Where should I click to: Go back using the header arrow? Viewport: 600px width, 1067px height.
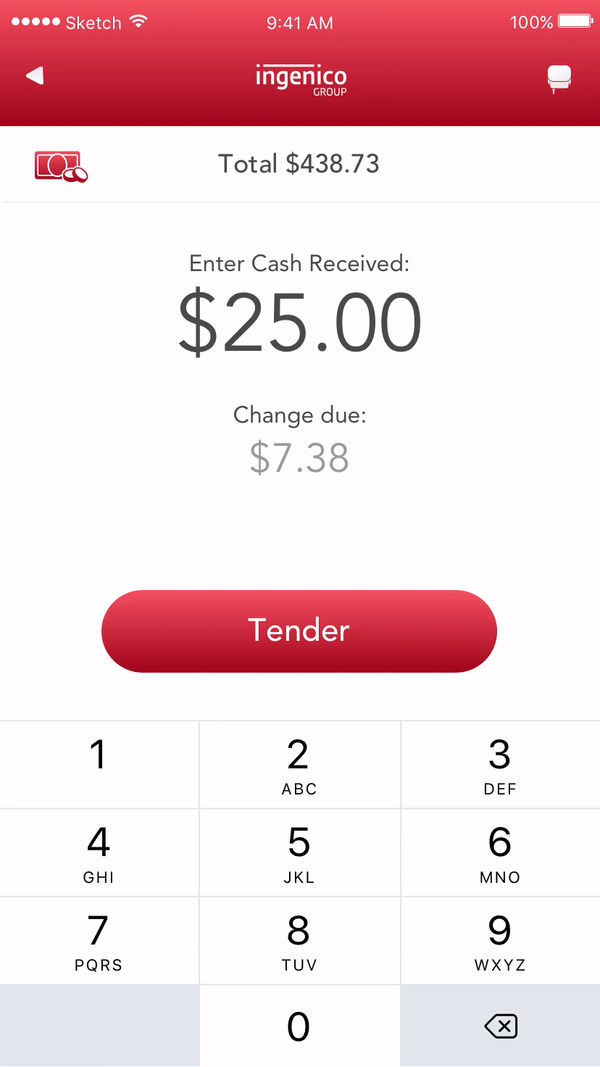(x=35, y=76)
